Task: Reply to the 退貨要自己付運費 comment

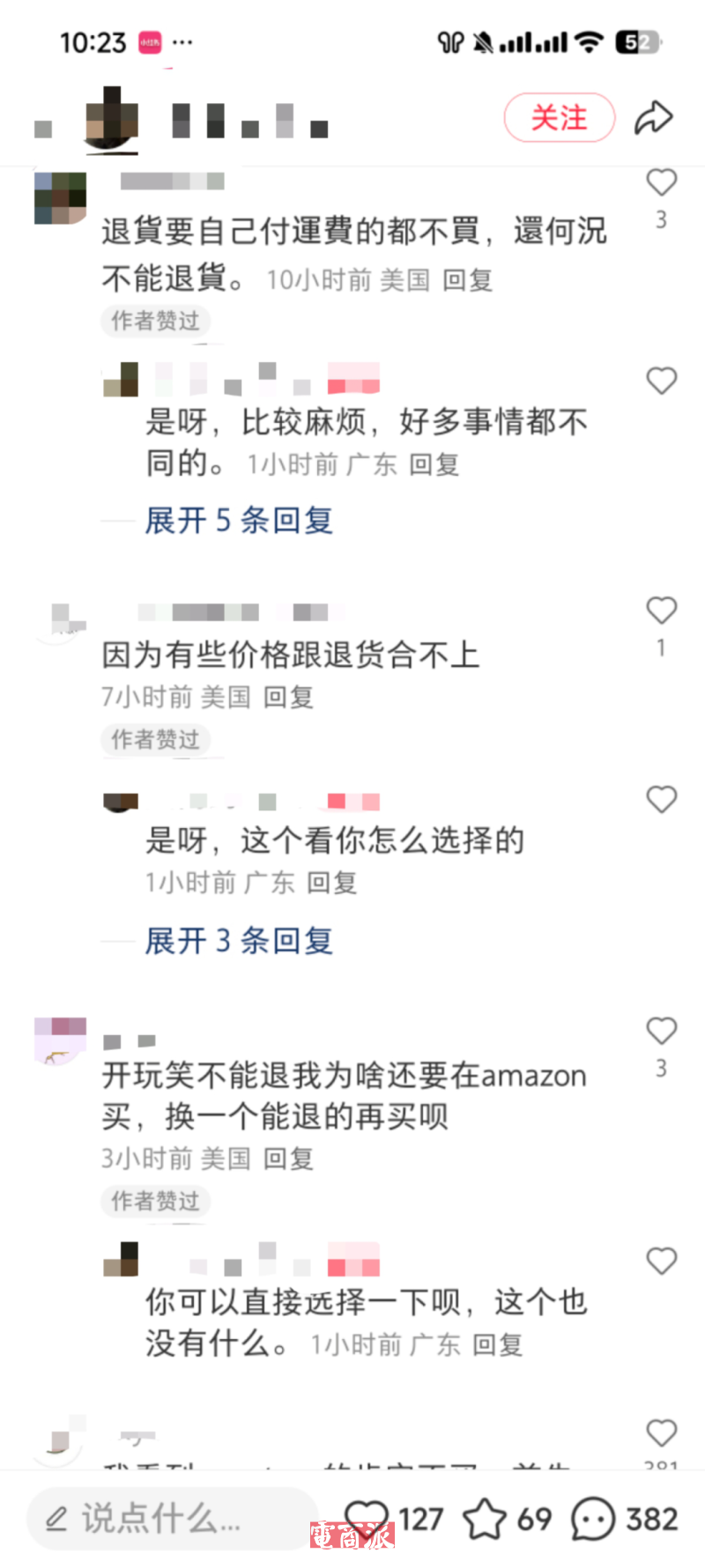Action: [467, 280]
